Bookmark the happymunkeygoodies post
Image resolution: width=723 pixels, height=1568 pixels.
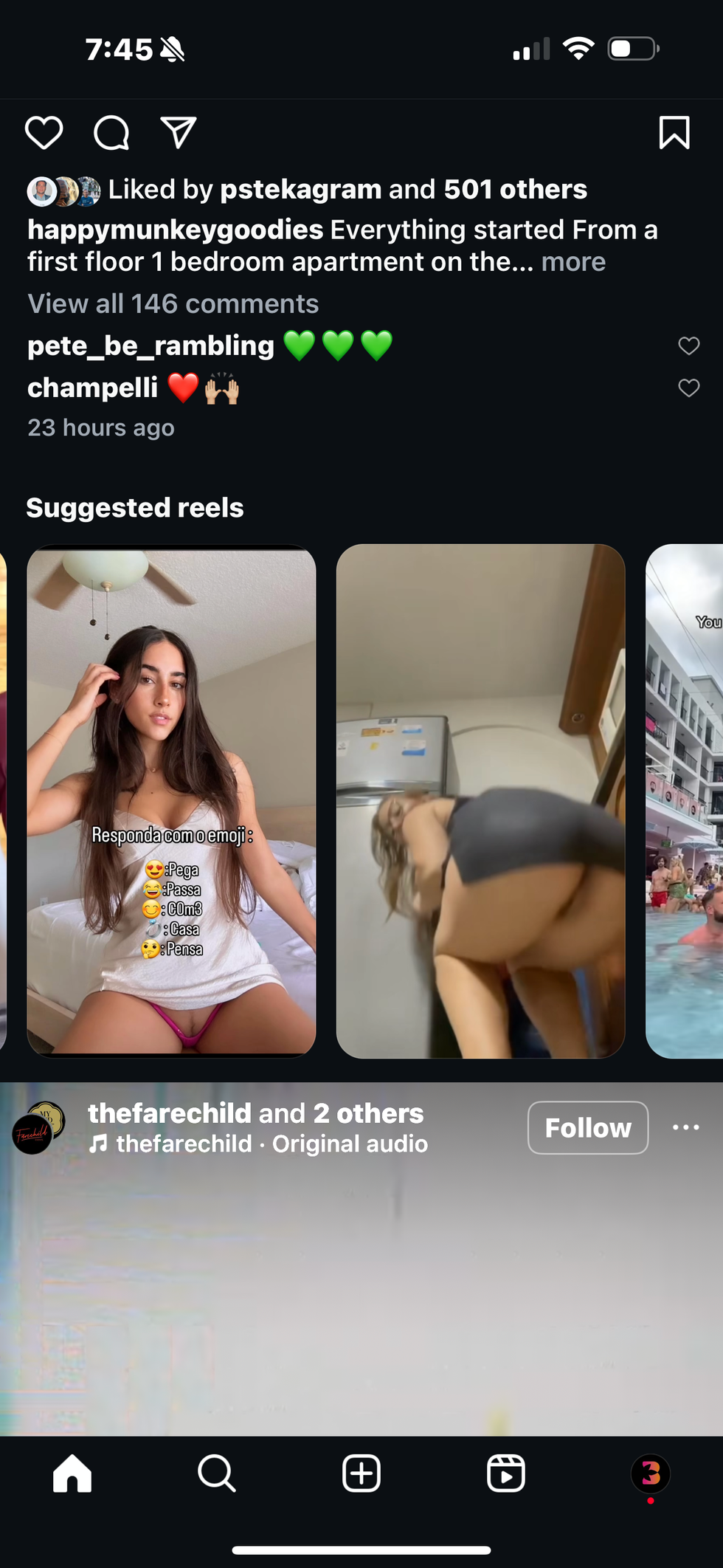pyautogui.click(x=674, y=133)
